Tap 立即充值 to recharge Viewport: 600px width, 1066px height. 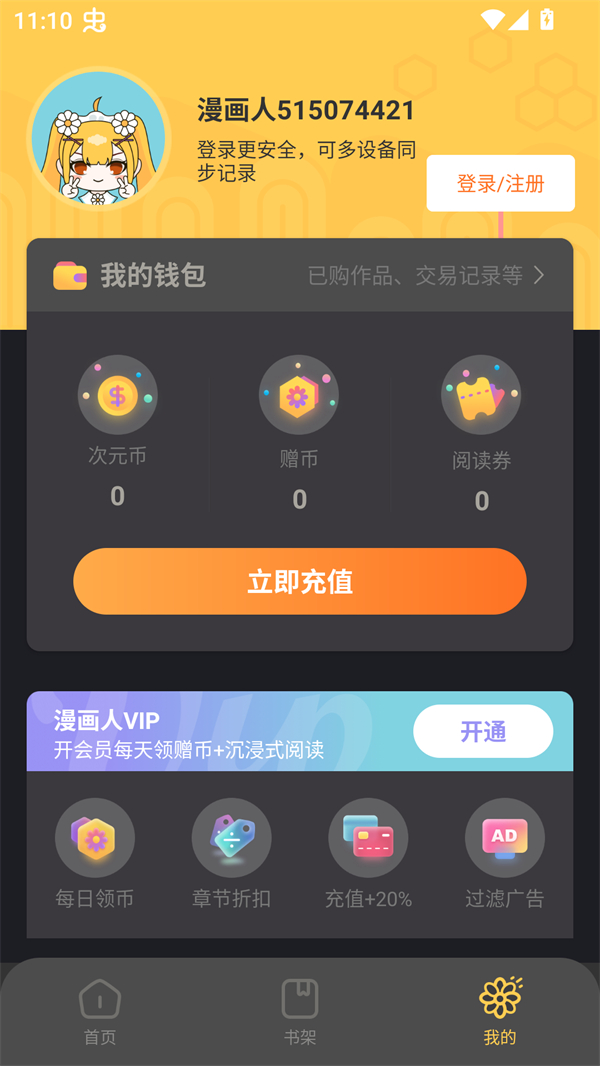tap(300, 581)
